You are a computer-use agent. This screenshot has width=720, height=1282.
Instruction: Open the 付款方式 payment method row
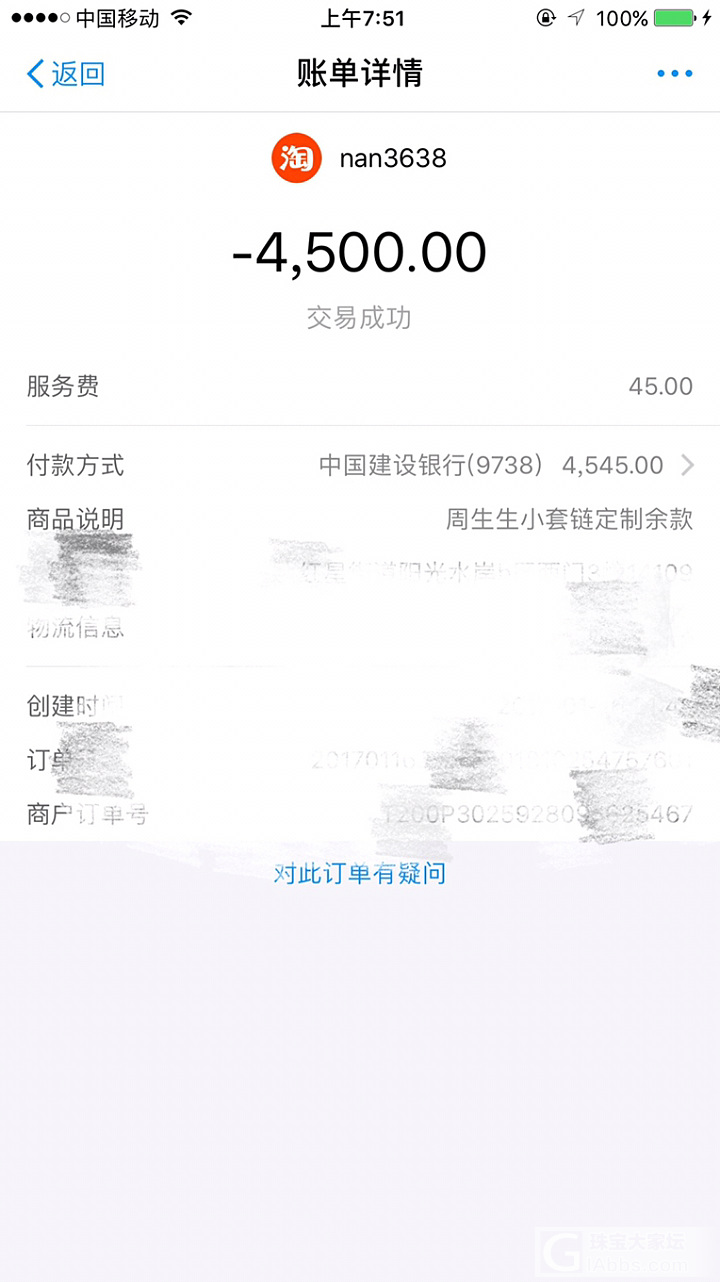click(x=360, y=465)
